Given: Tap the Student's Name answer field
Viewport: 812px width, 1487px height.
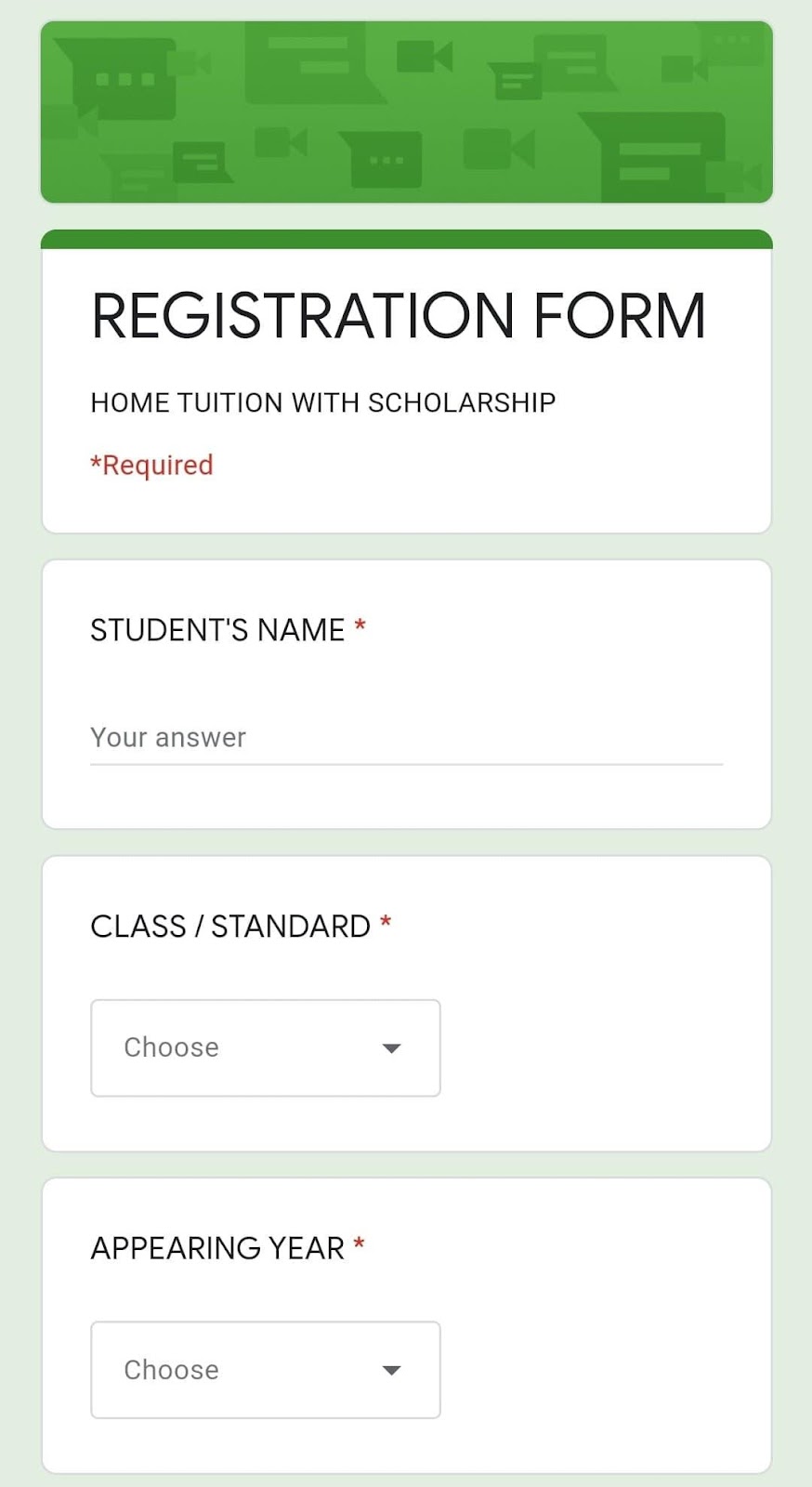Looking at the screenshot, I should (x=406, y=738).
